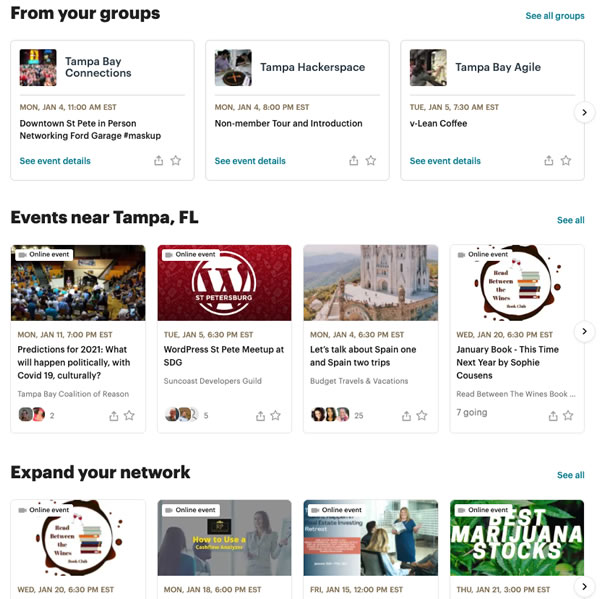Save the v-Lean Coffee event with star
The image size is (600, 599).
pyautogui.click(x=566, y=161)
